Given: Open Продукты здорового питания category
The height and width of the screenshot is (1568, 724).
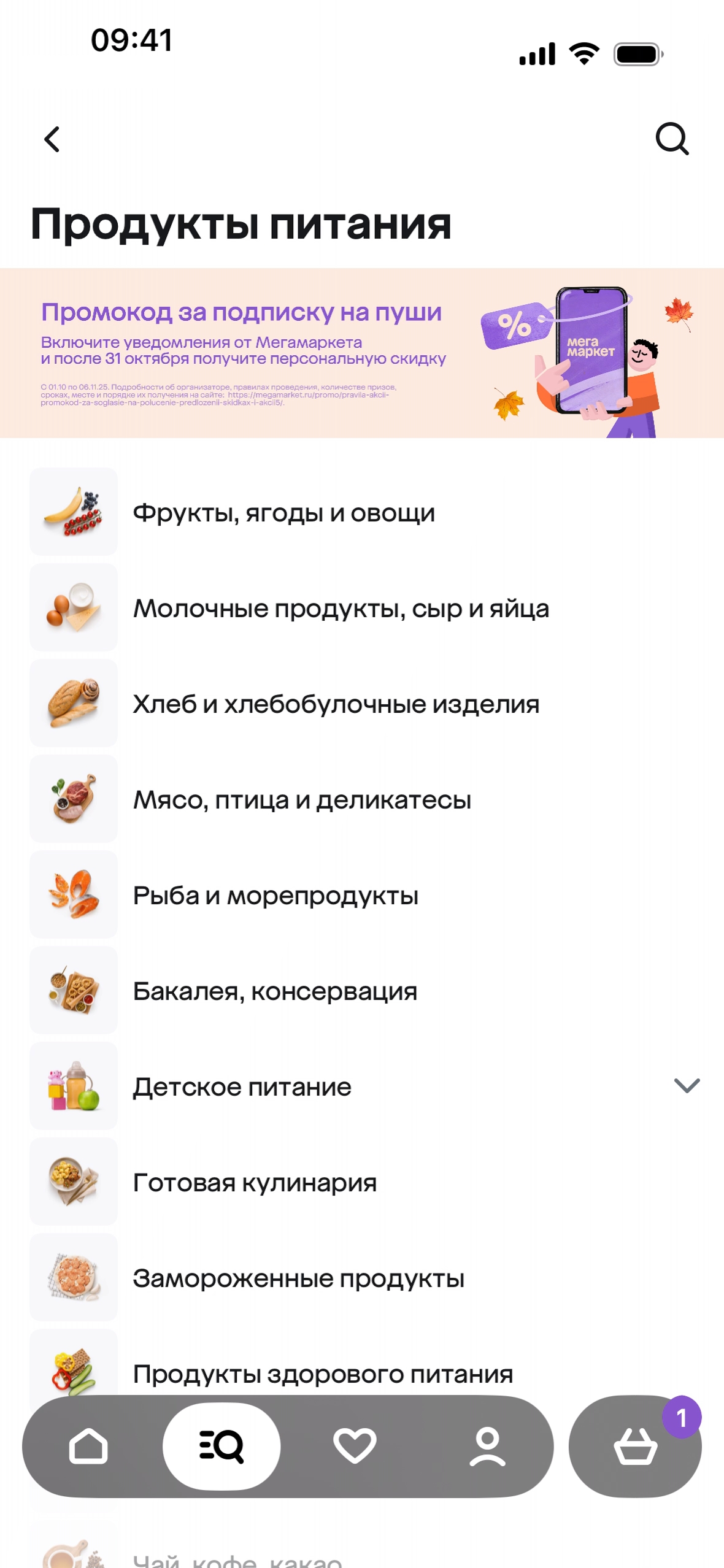Looking at the screenshot, I should click(323, 1373).
